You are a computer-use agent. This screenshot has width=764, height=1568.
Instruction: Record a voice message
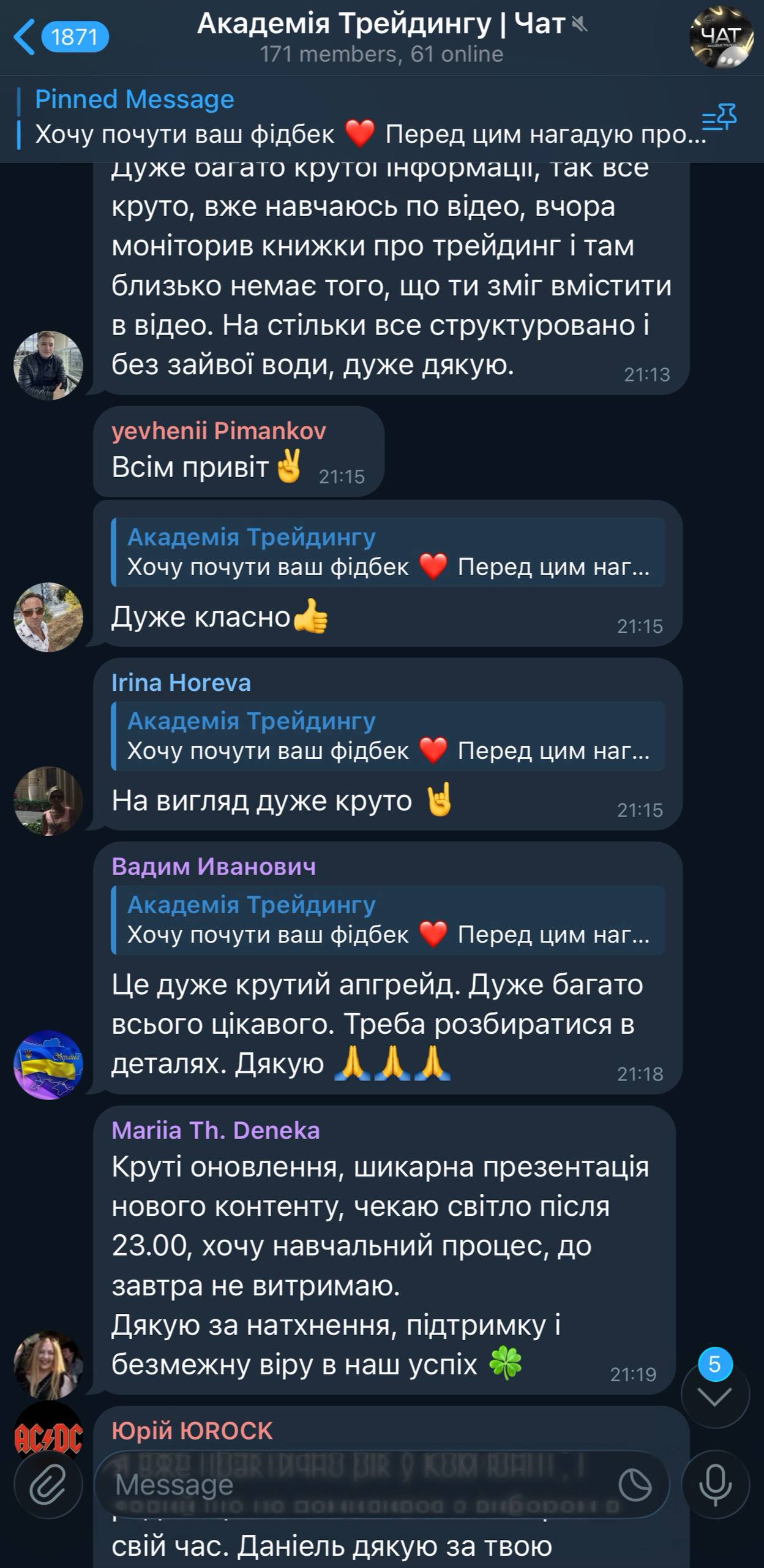pos(715,1485)
